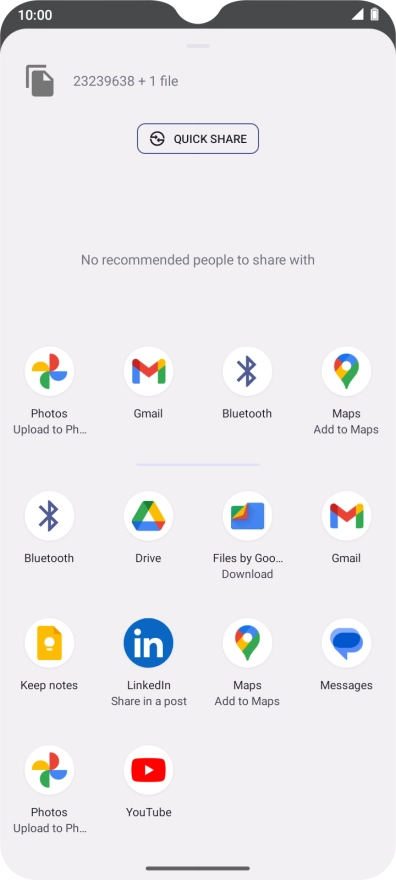Choose Maps next to Messages

(247, 662)
